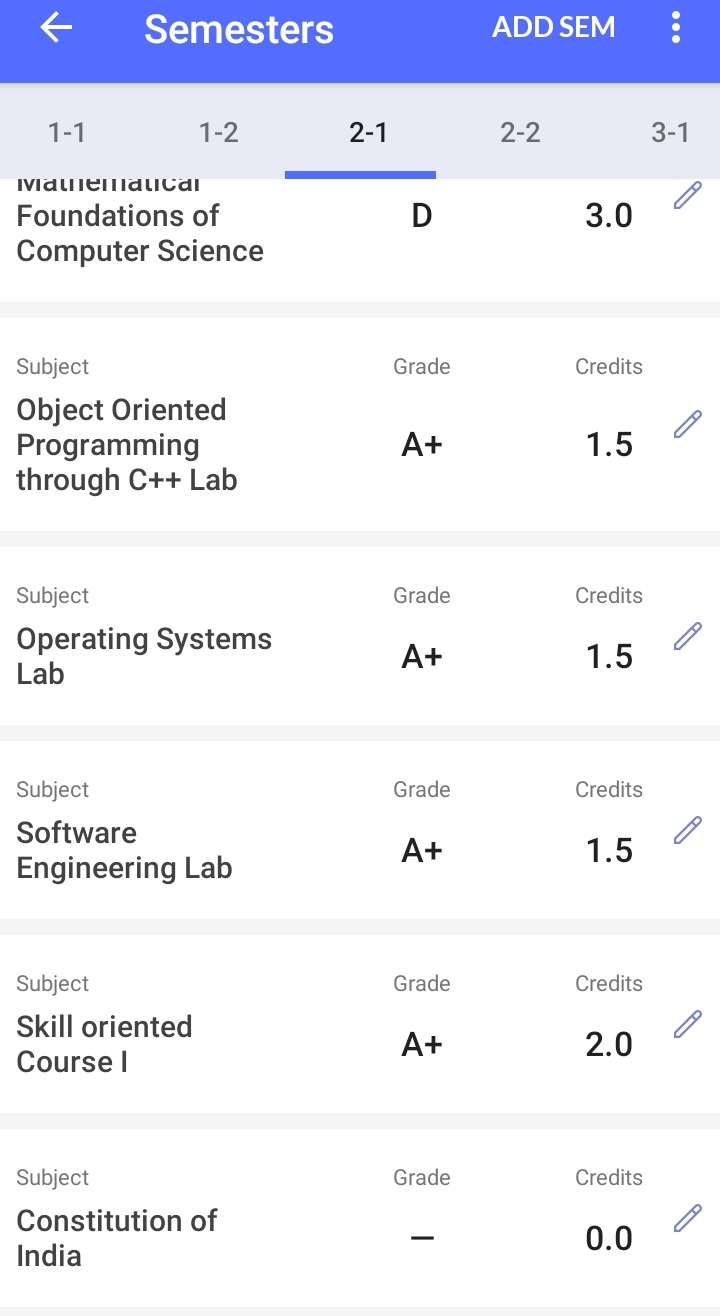Edit the Software Engineering Lab entry
720x1316 pixels.
pyautogui.click(x=687, y=830)
